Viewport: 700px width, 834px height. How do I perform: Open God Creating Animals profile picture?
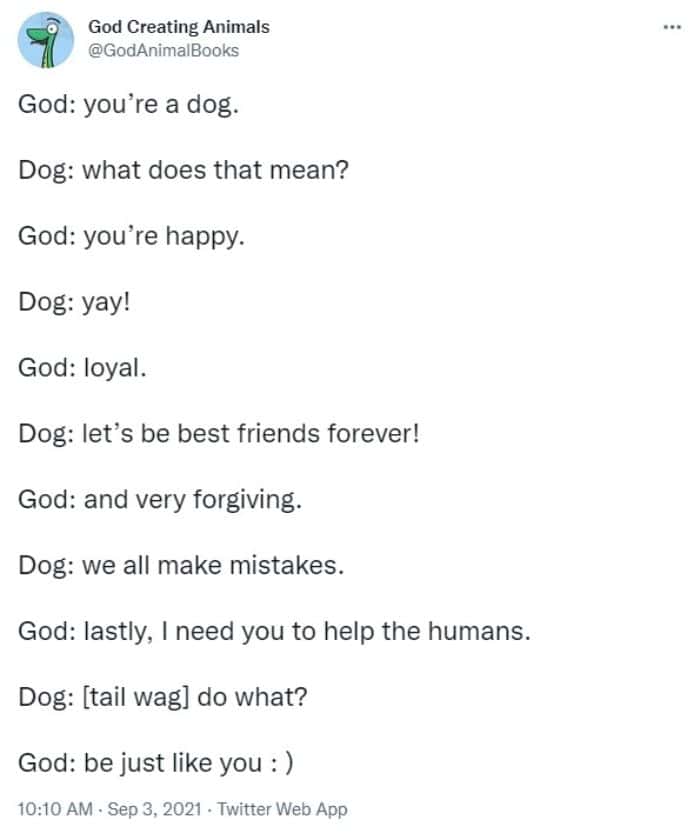coord(46,40)
